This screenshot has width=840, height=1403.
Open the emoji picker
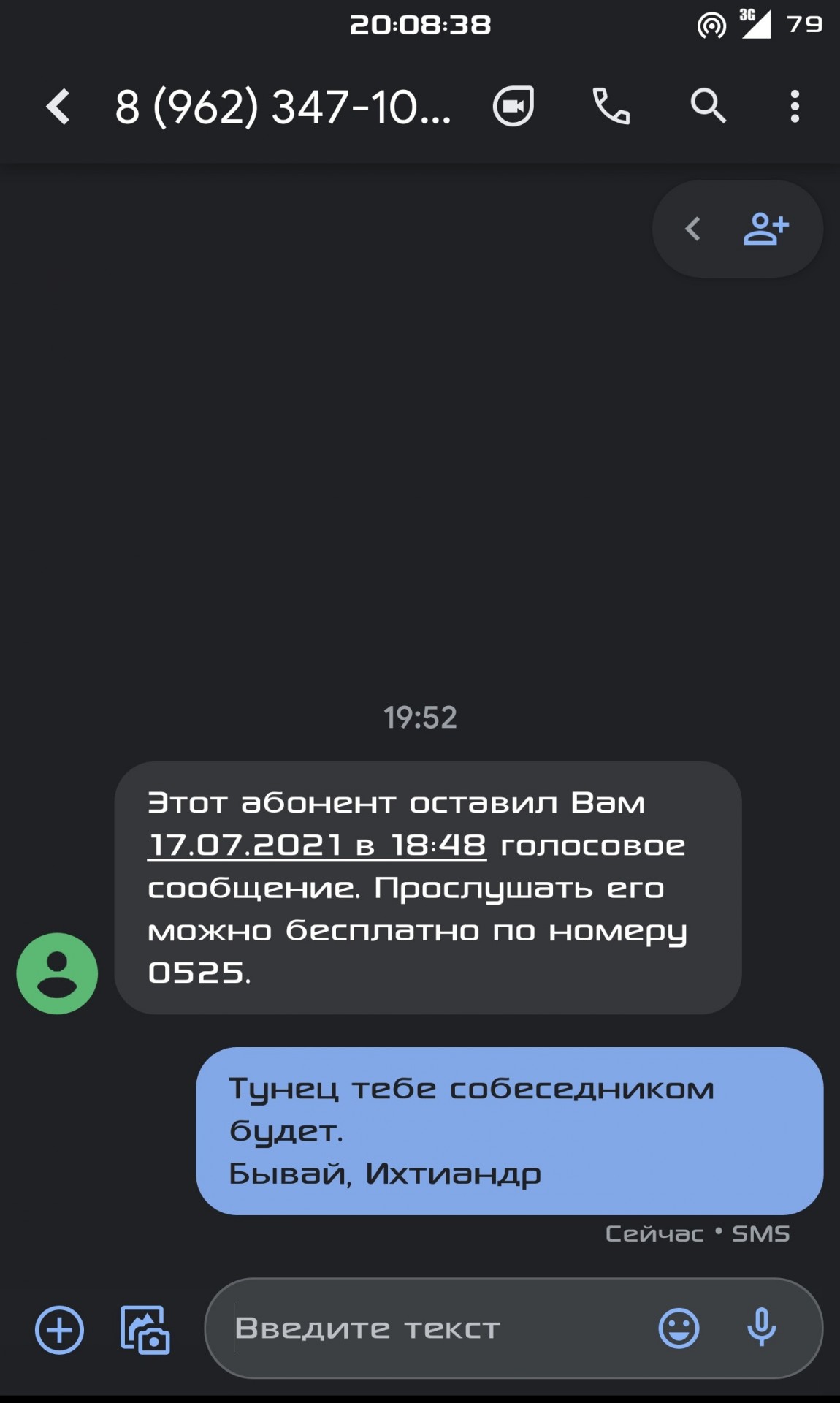(679, 1328)
